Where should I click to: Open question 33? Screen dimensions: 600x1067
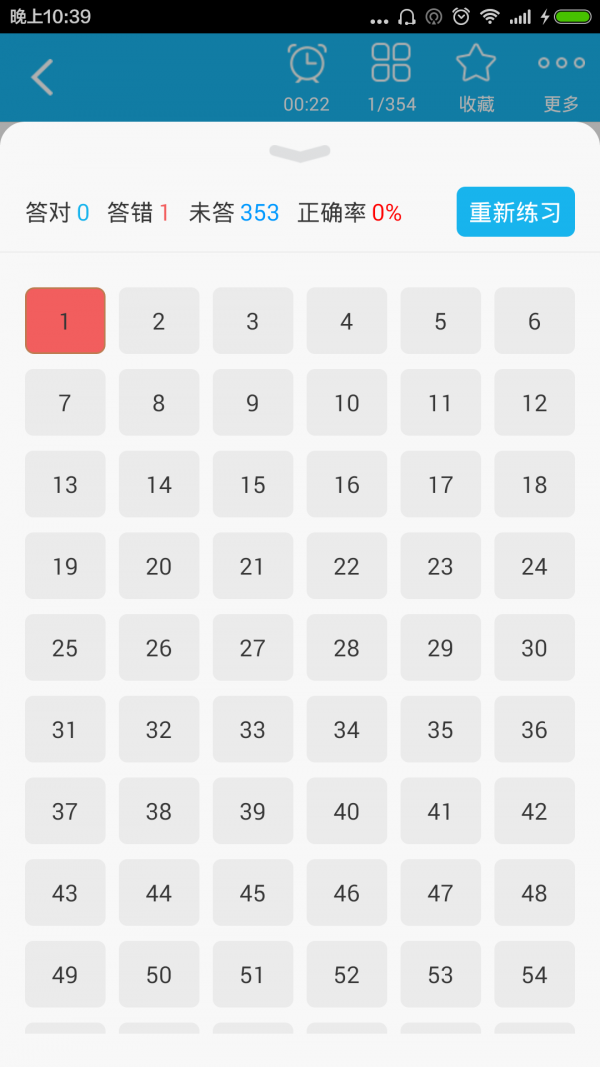(x=253, y=729)
